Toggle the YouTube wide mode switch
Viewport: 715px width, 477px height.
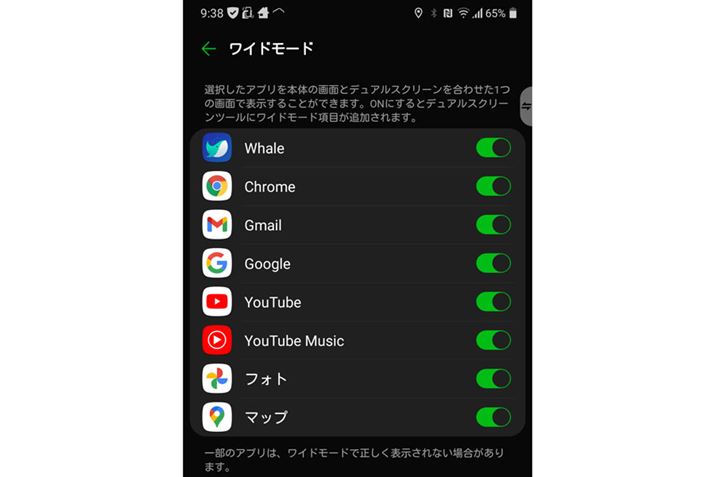493,302
